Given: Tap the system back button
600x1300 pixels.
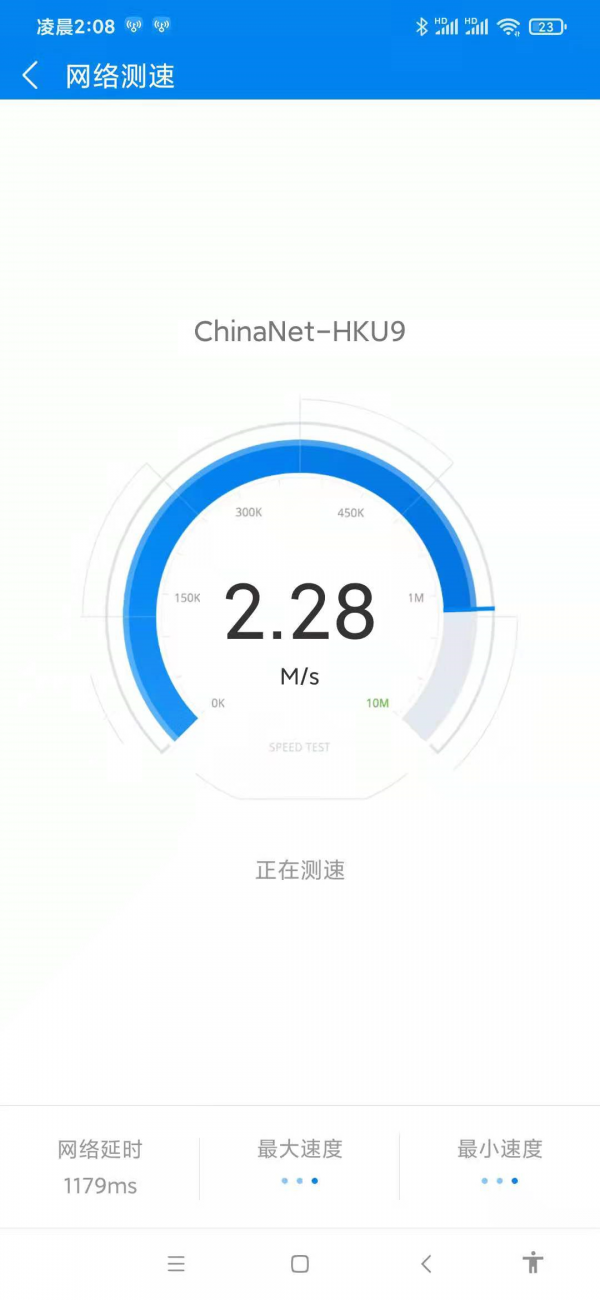Looking at the screenshot, I should point(426,1264).
